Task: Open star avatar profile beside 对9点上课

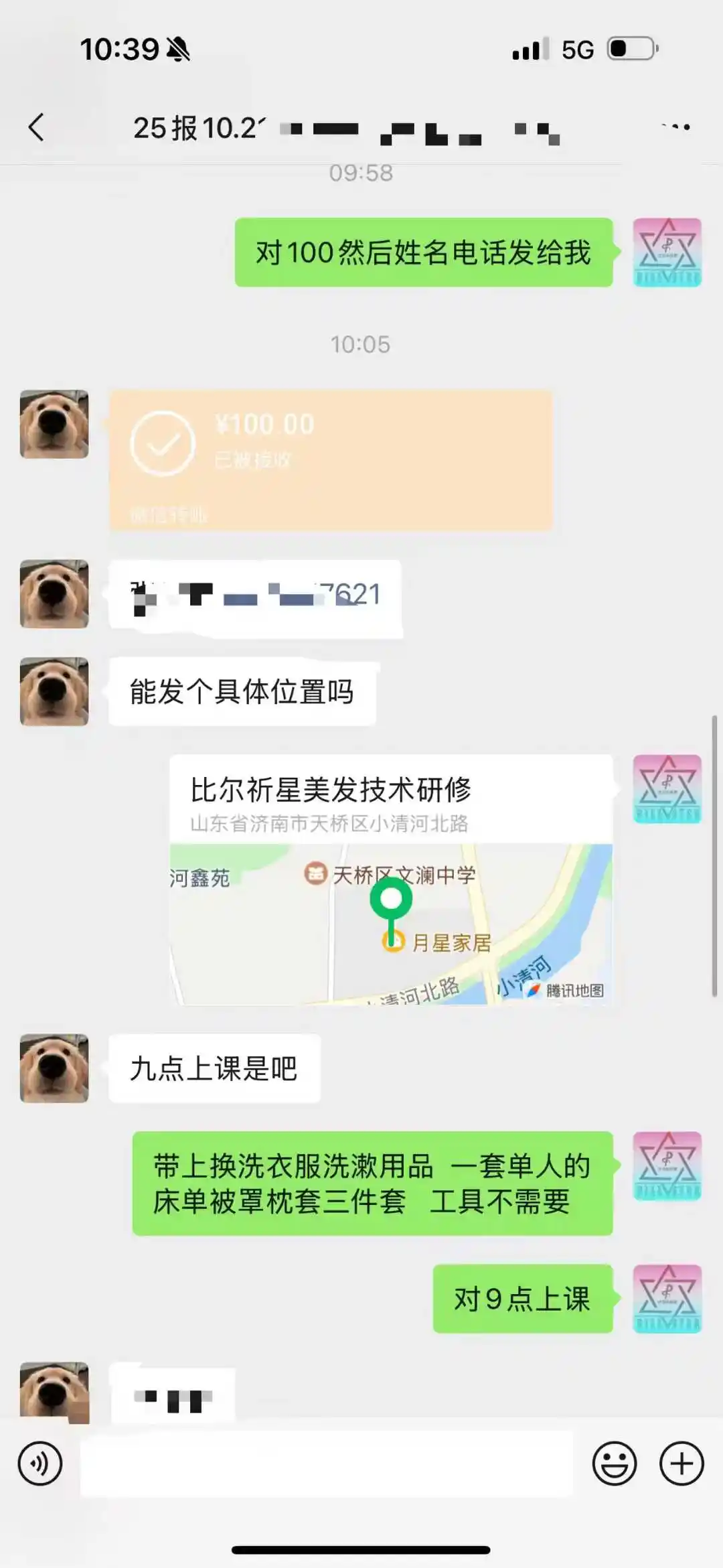Action: (667, 1298)
